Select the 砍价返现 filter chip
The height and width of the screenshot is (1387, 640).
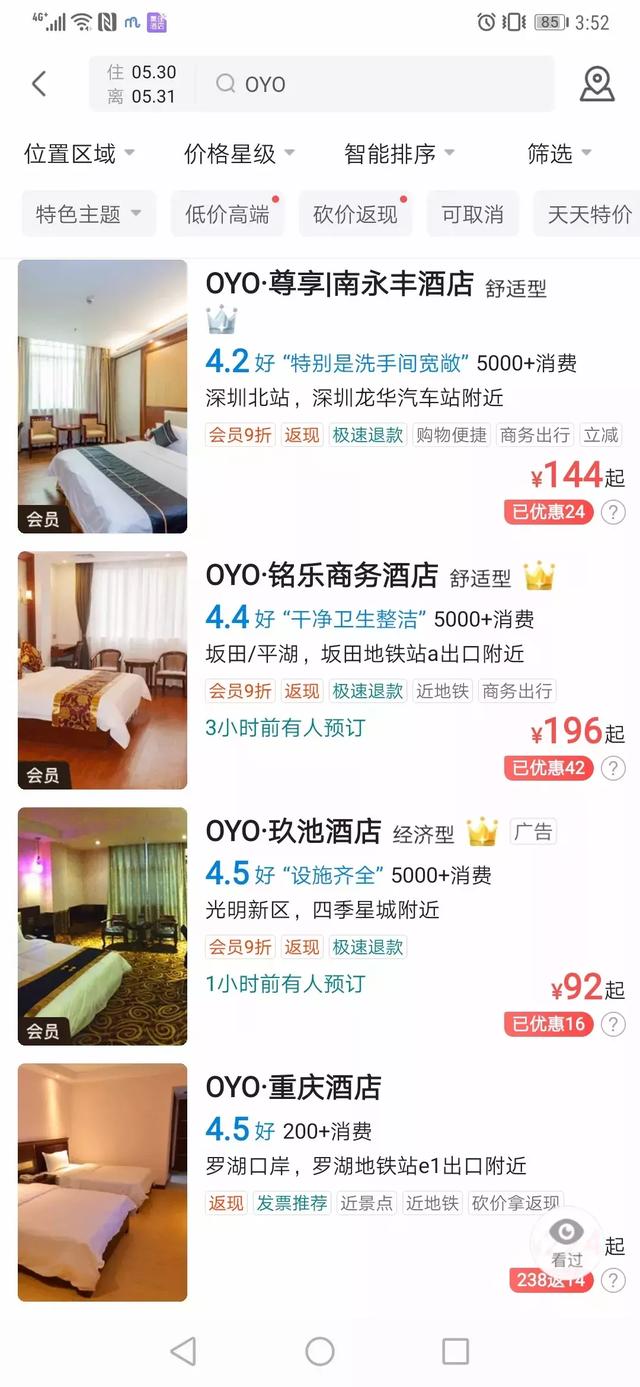click(x=355, y=214)
